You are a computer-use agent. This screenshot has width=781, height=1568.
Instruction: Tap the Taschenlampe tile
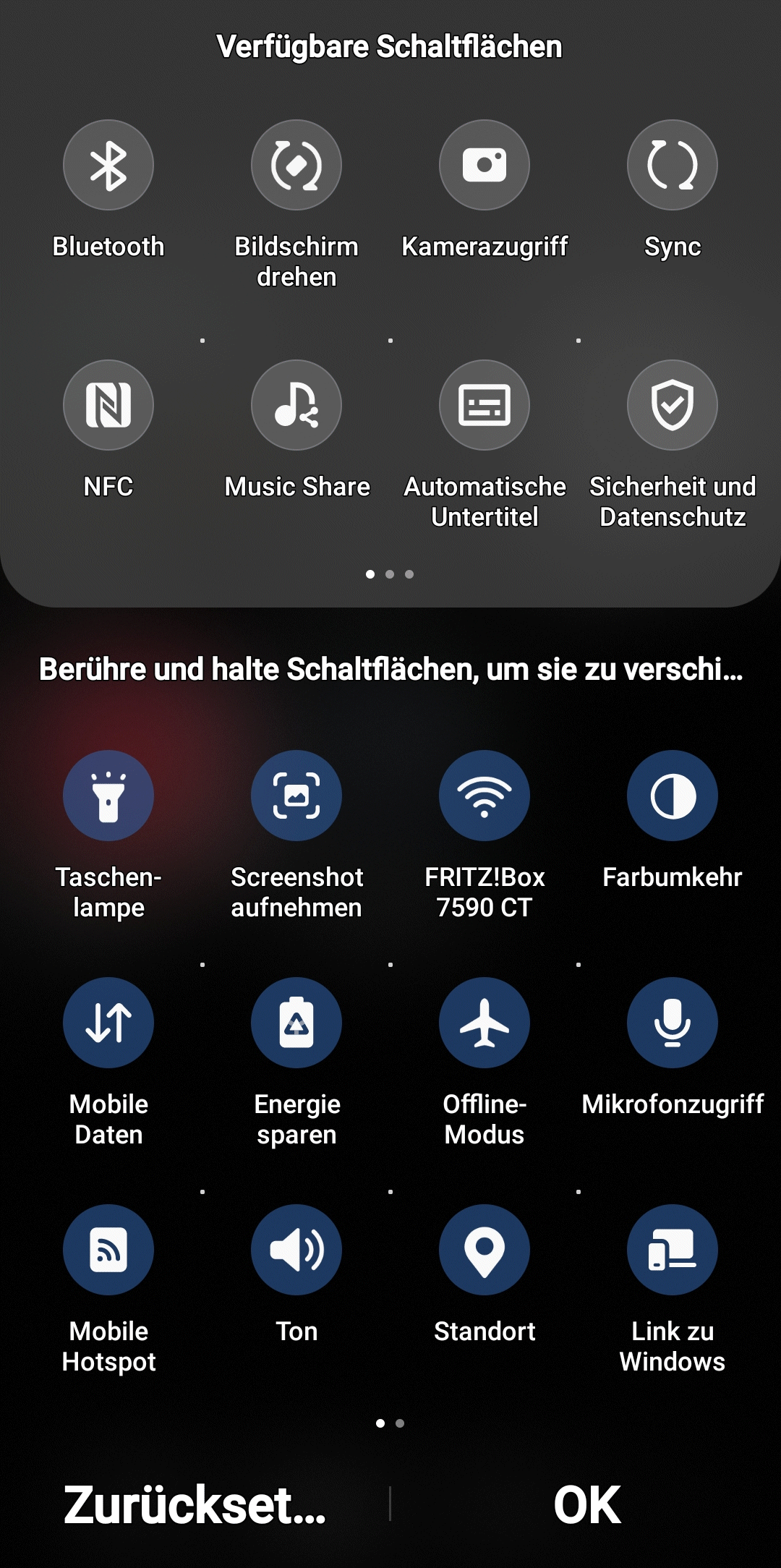tap(108, 796)
